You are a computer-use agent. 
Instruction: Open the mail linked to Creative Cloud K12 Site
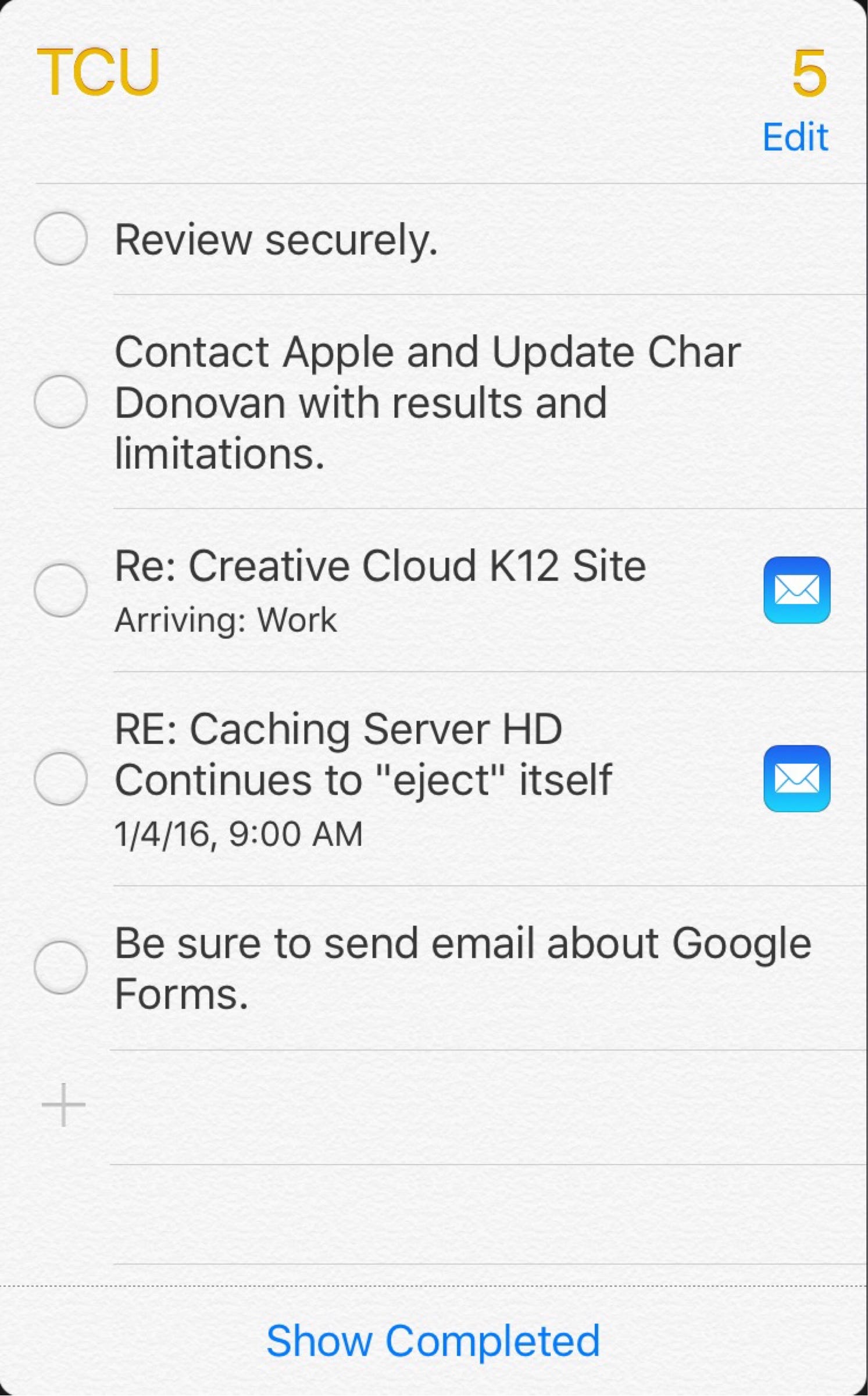[x=796, y=590]
